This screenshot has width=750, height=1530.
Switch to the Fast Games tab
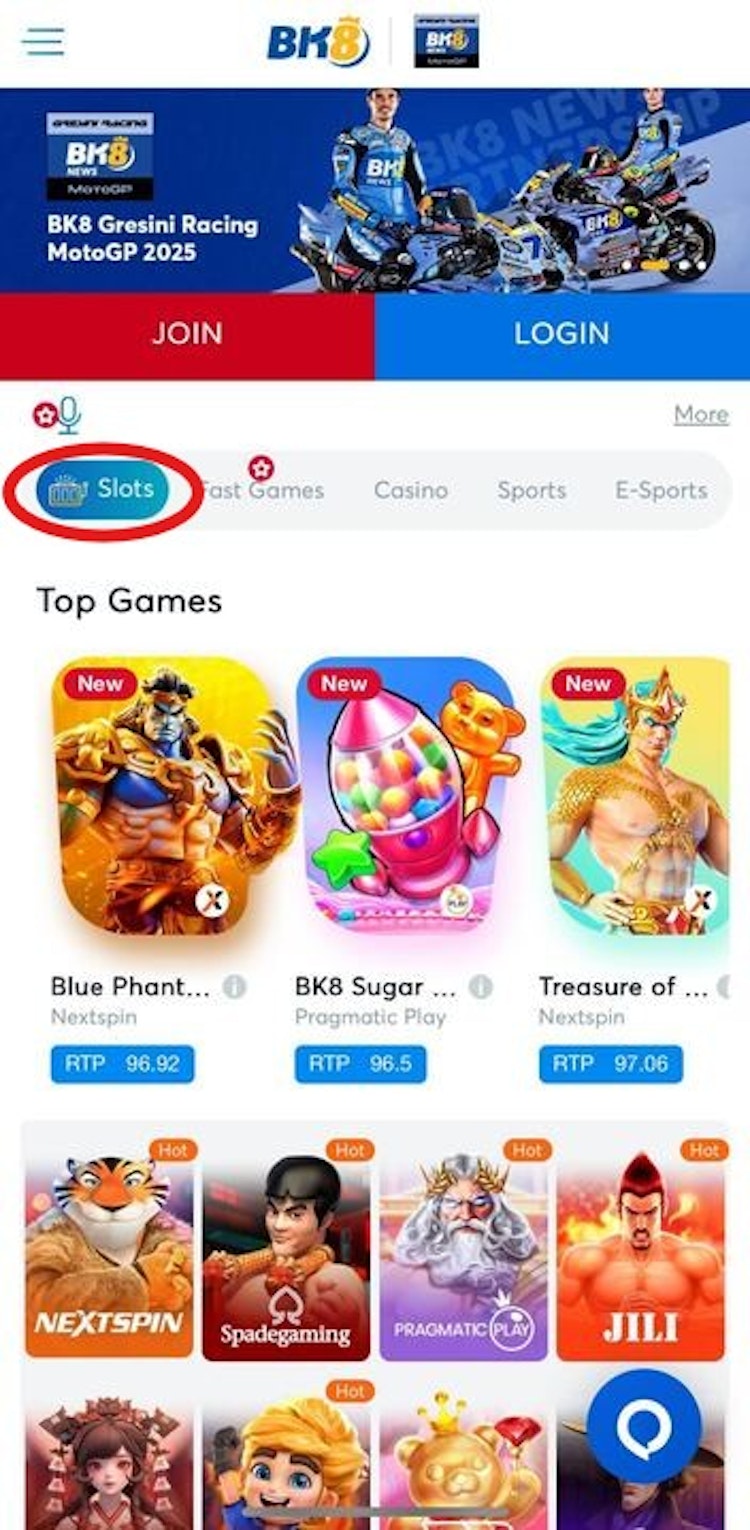[264, 491]
